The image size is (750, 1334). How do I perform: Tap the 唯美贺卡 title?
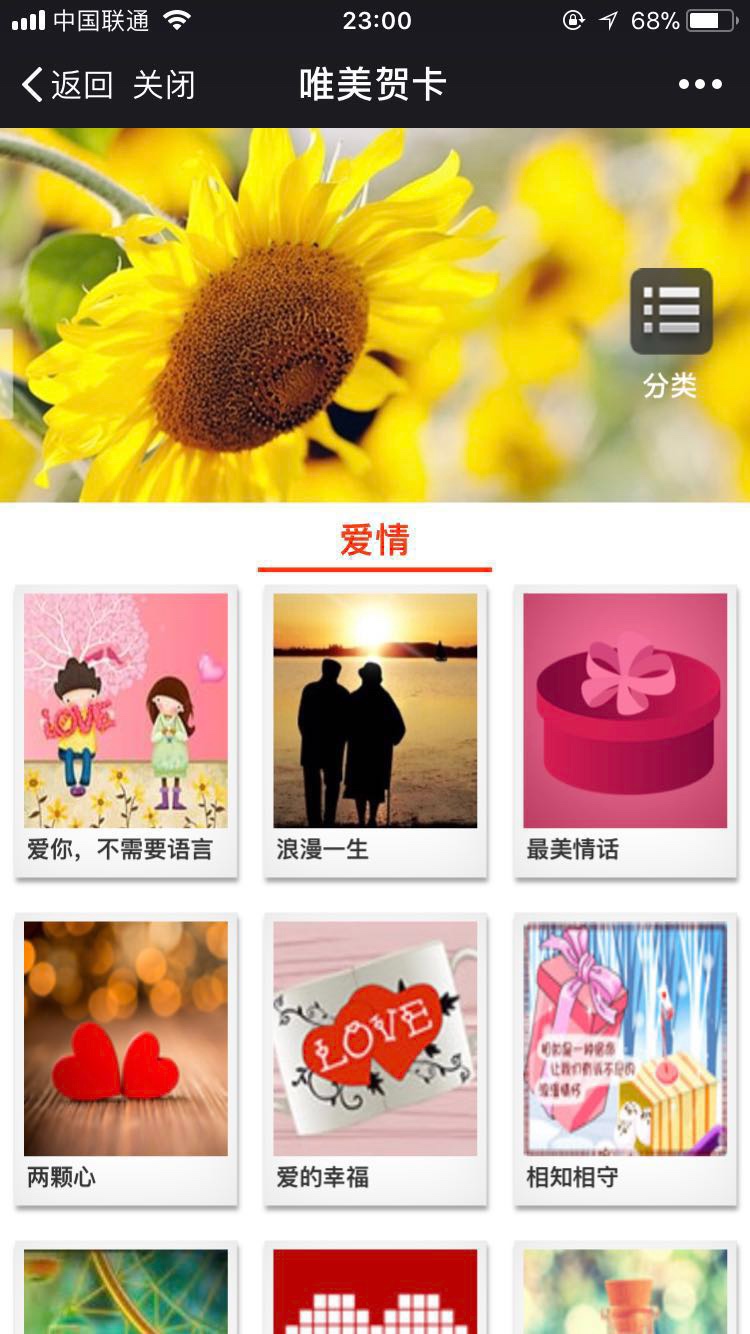(374, 84)
